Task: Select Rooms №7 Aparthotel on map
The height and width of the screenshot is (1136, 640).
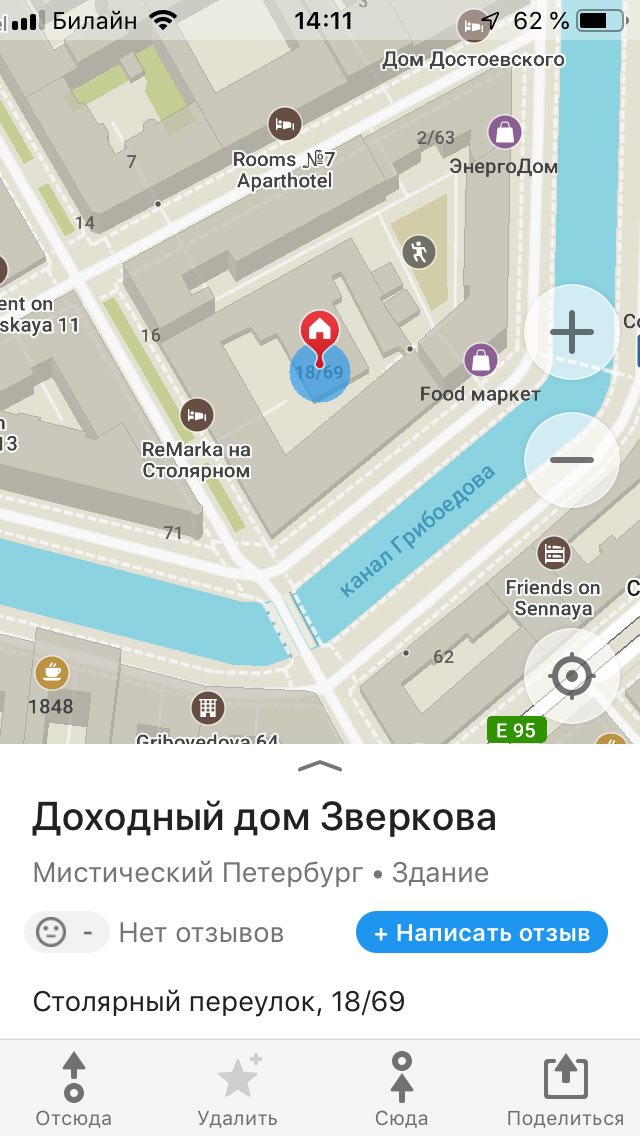Action: tap(285, 125)
